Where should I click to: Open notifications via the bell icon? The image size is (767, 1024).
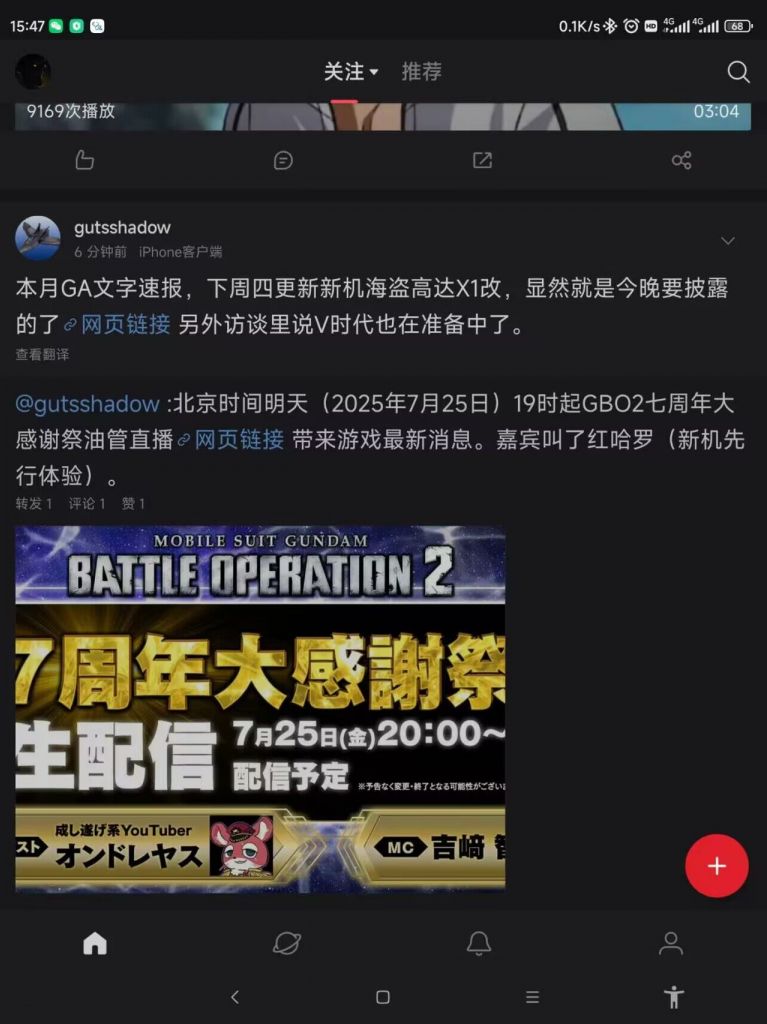point(479,941)
